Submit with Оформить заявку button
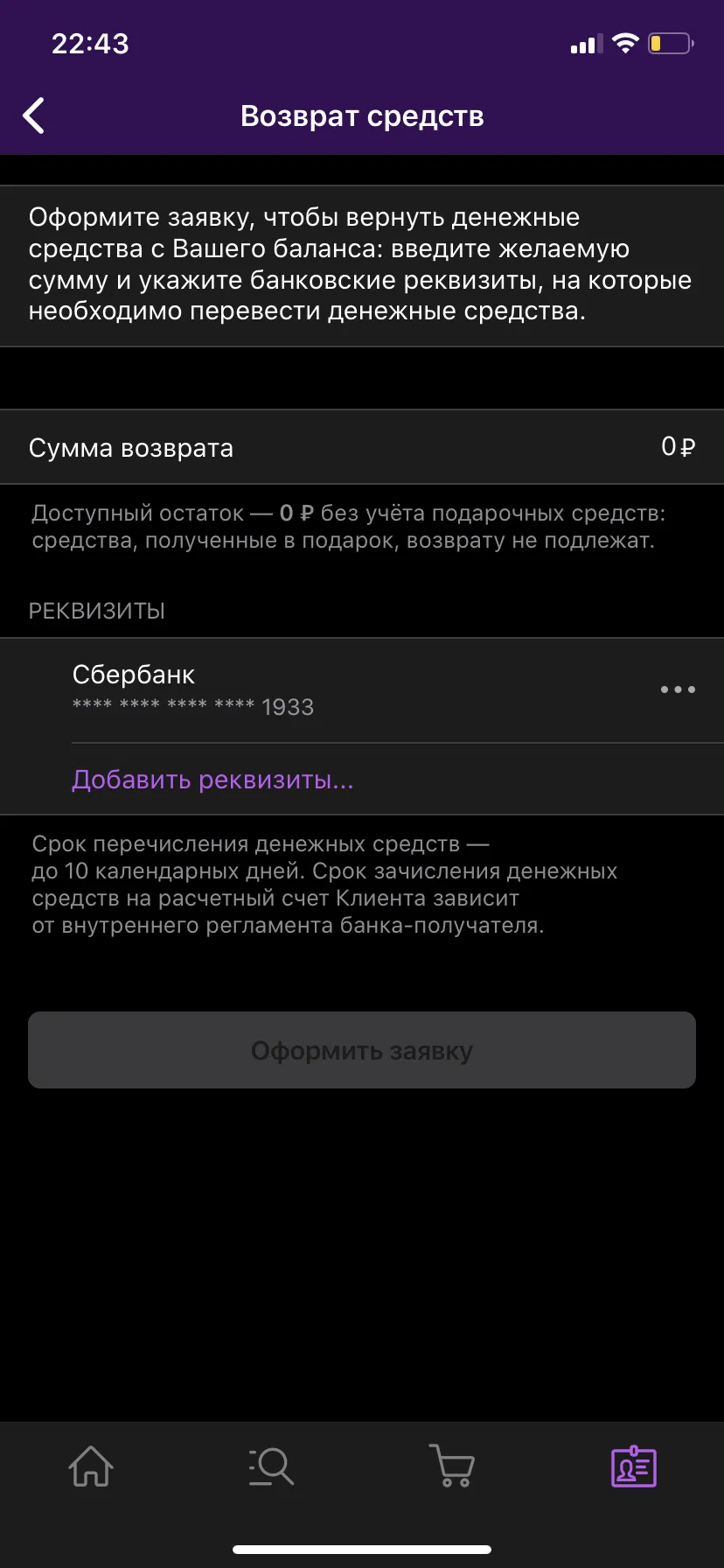 click(x=362, y=1050)
